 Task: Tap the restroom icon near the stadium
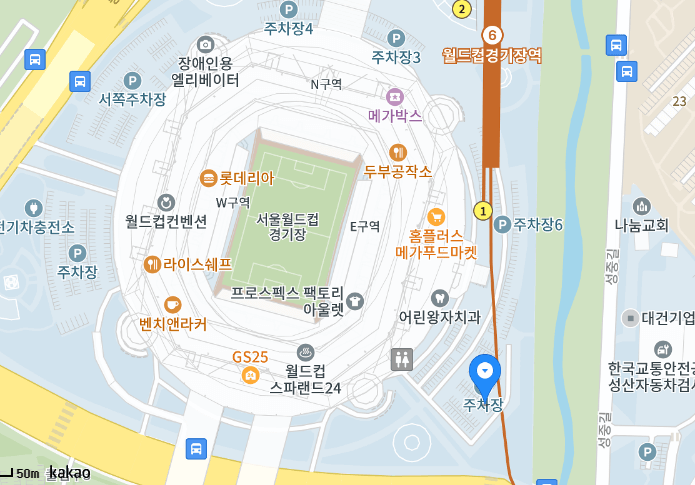point(402,360)
